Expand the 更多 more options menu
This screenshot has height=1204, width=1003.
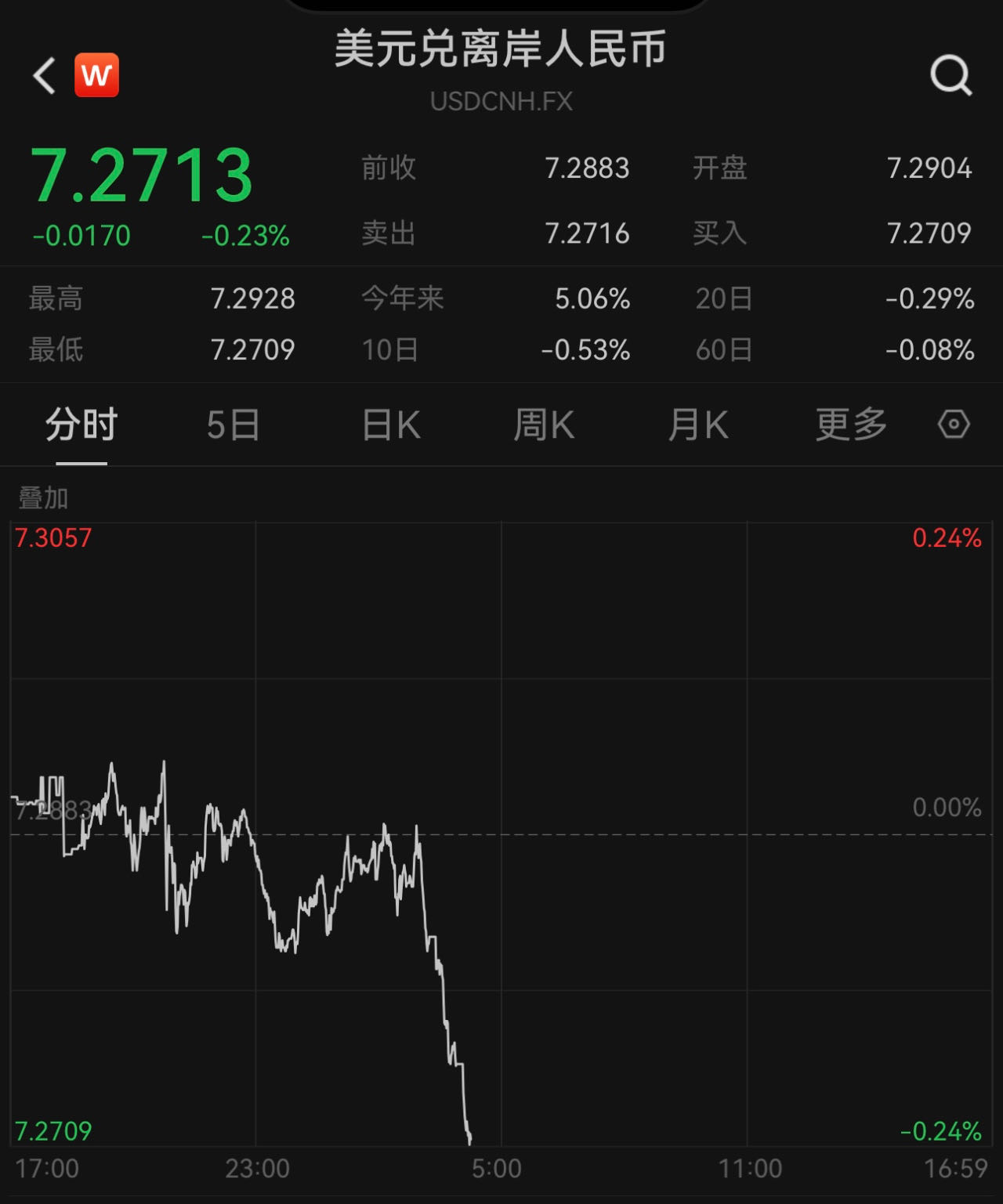point(849,425)
